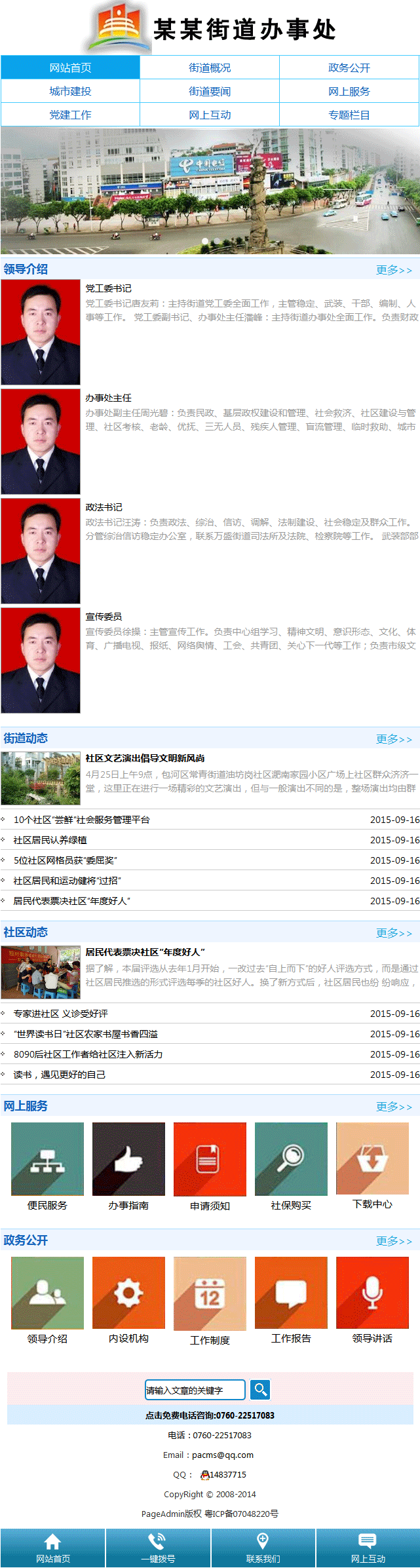420x1568 pixels.
Task: Switch to the 城市建设 menu item
Action: coord(70,91)
